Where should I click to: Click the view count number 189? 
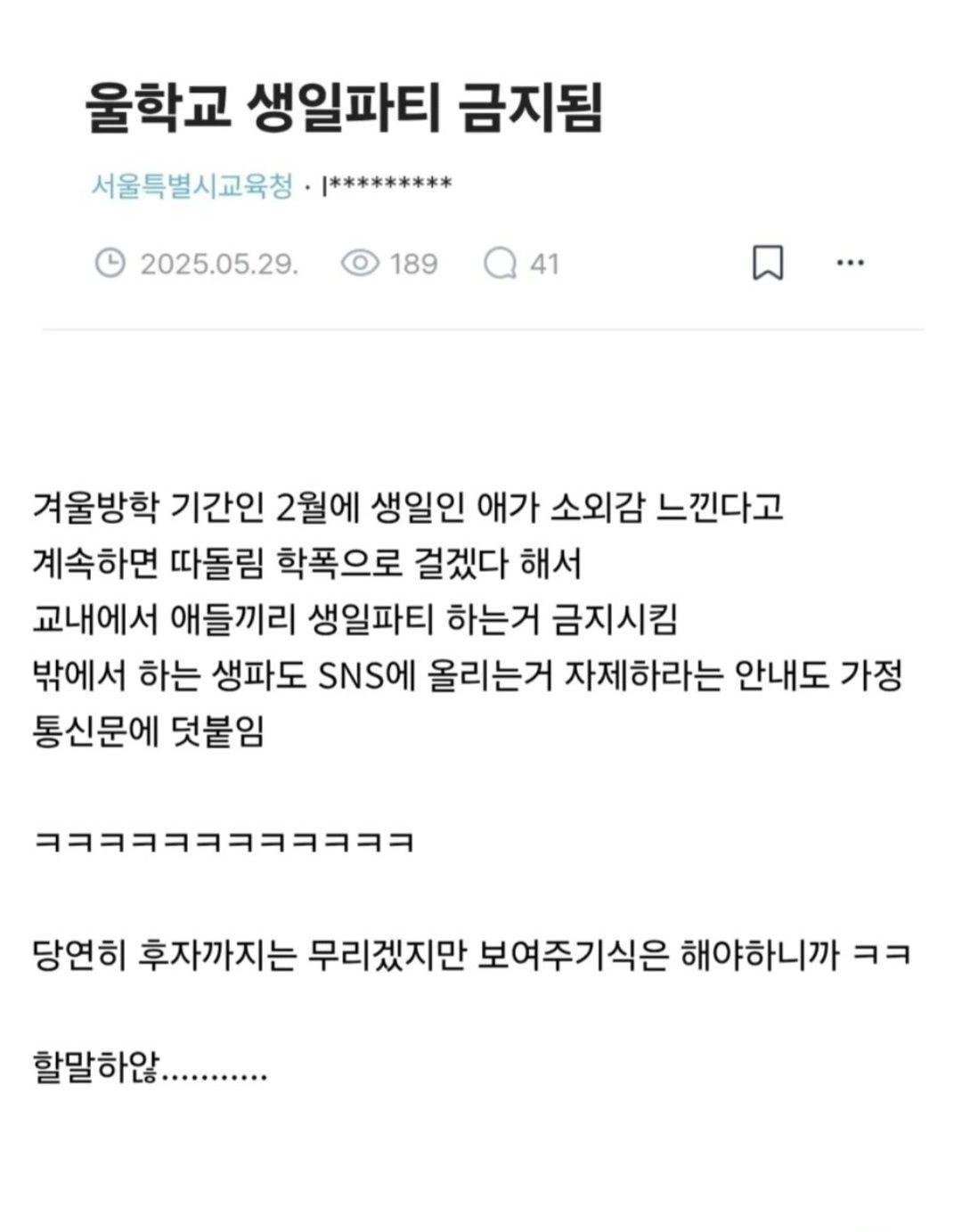413,260
